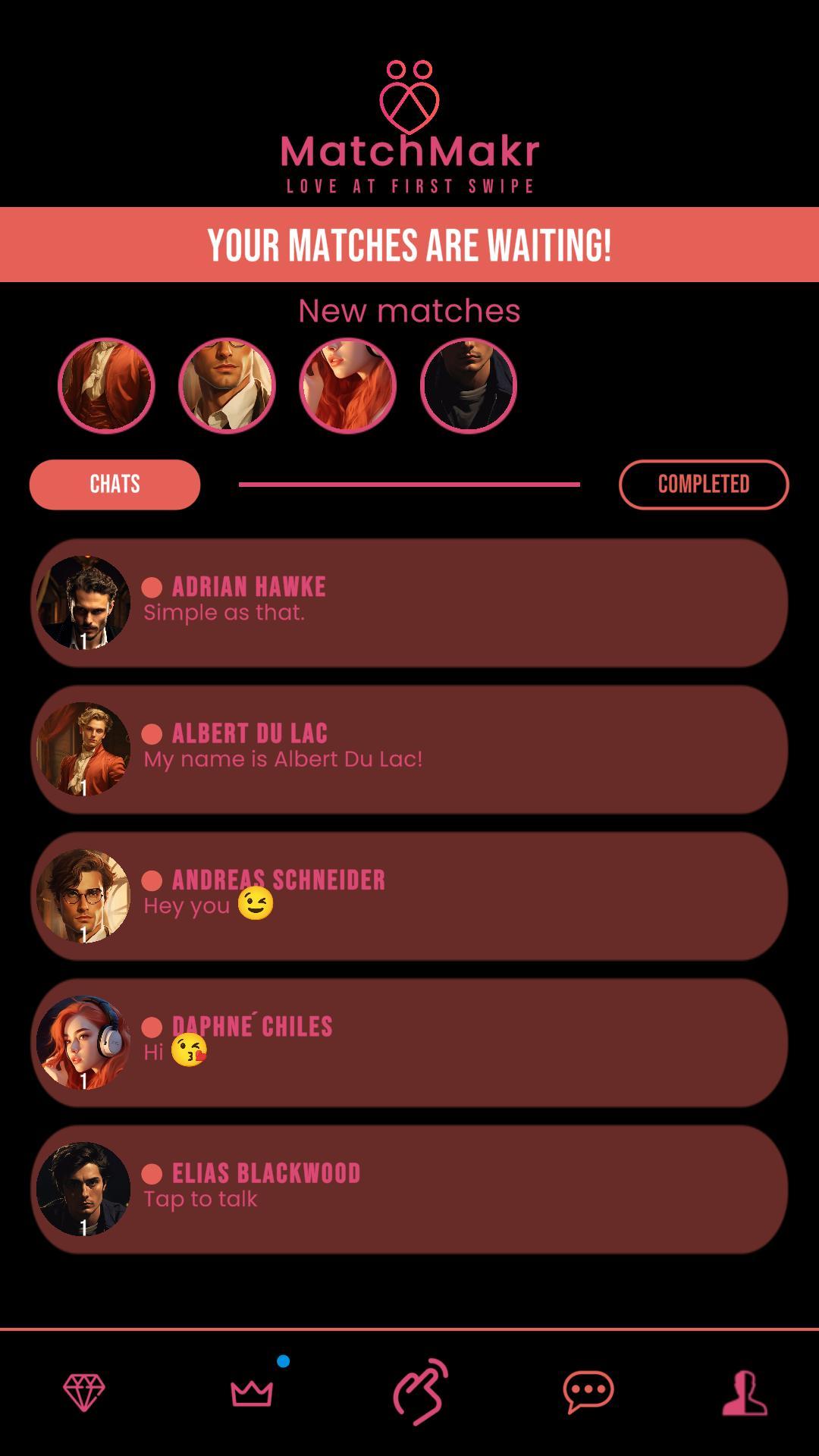Viewport: 819px width, 1456px height.
Task: Go to the swipe tab
Action: pos(420,1392)
